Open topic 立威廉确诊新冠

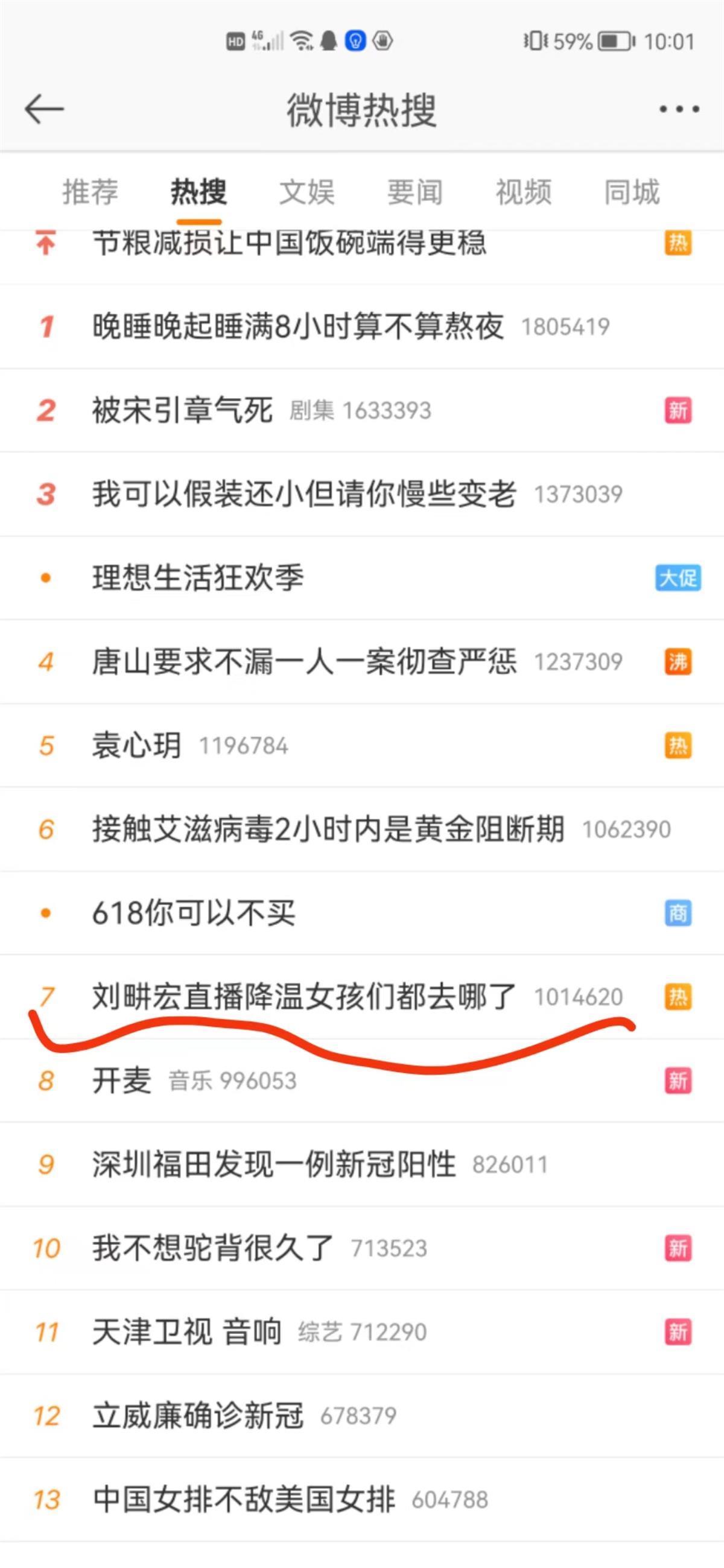click(x=198, y=1416)
